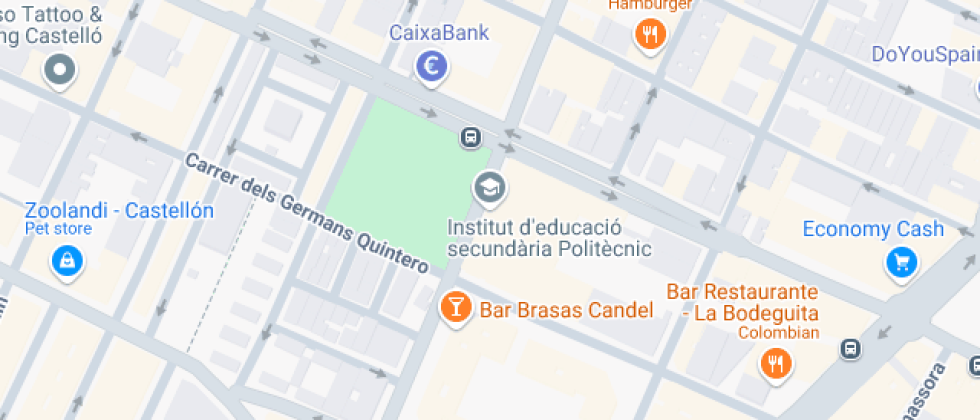
Task: Tap the Institut d'educació secundària Politècnic marker
Action: tap(489, 186)
